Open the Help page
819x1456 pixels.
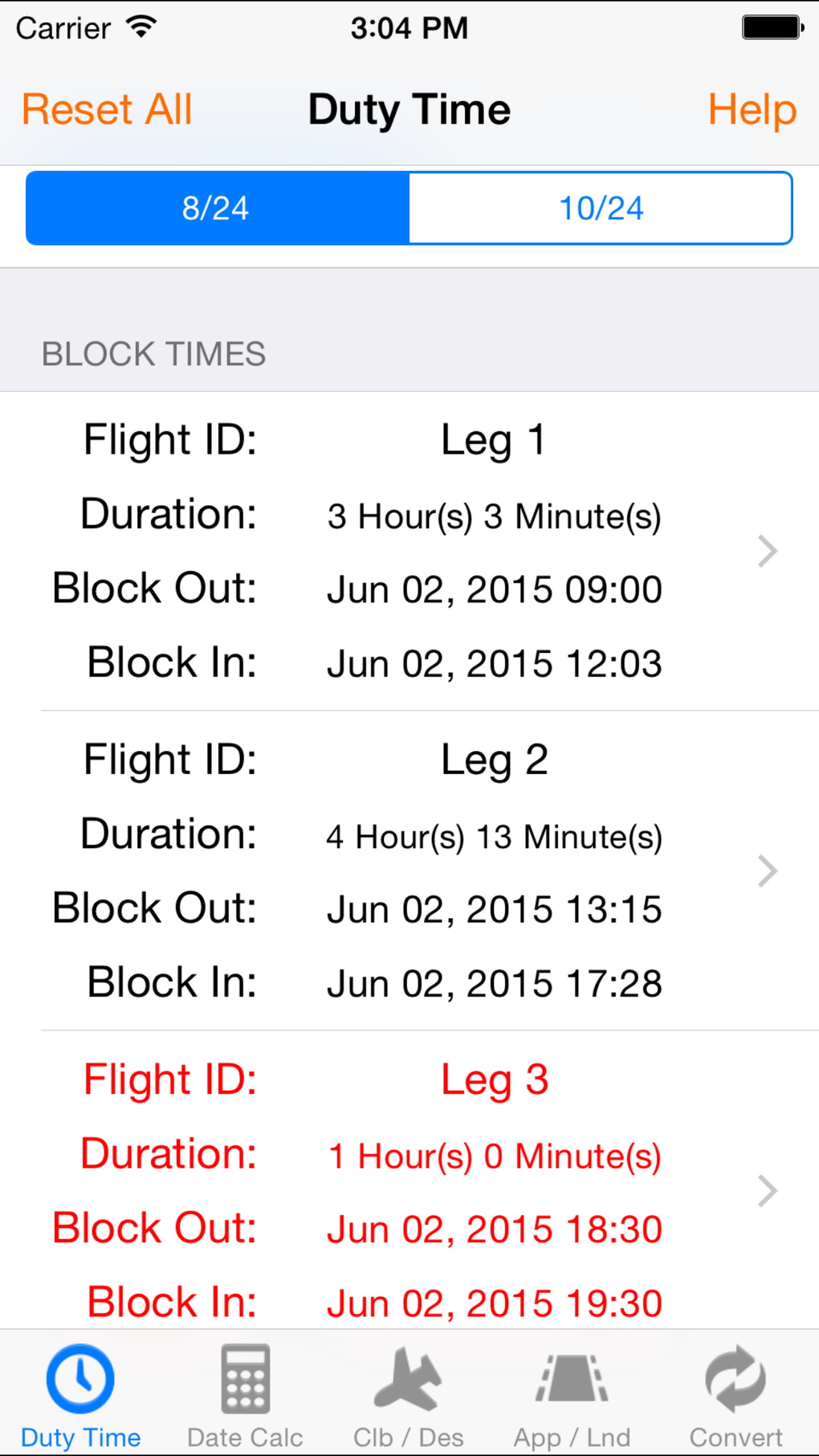pyautogui.click(x=752, y=109)
